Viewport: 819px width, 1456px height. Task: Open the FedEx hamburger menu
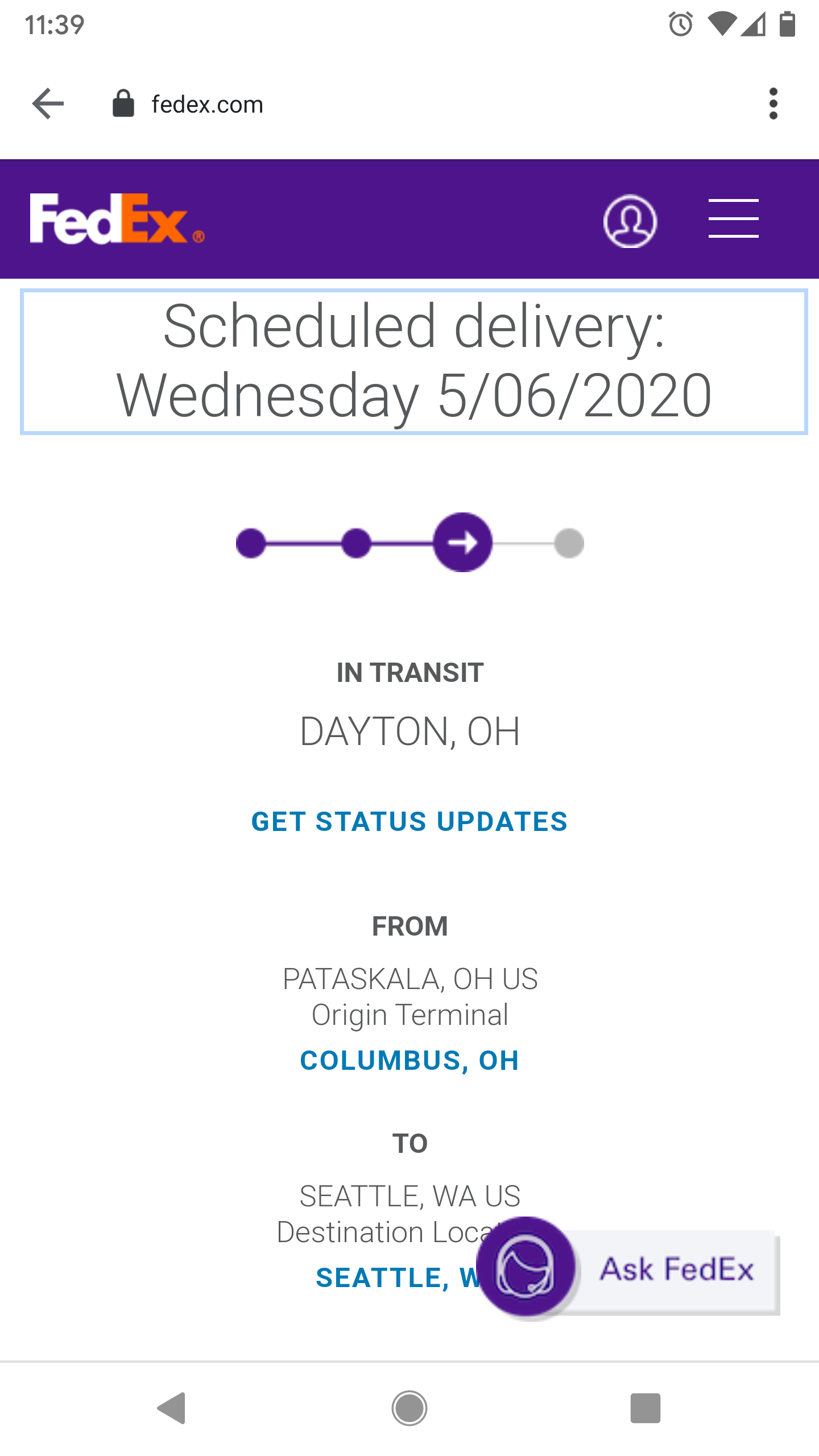coord(733,219)
